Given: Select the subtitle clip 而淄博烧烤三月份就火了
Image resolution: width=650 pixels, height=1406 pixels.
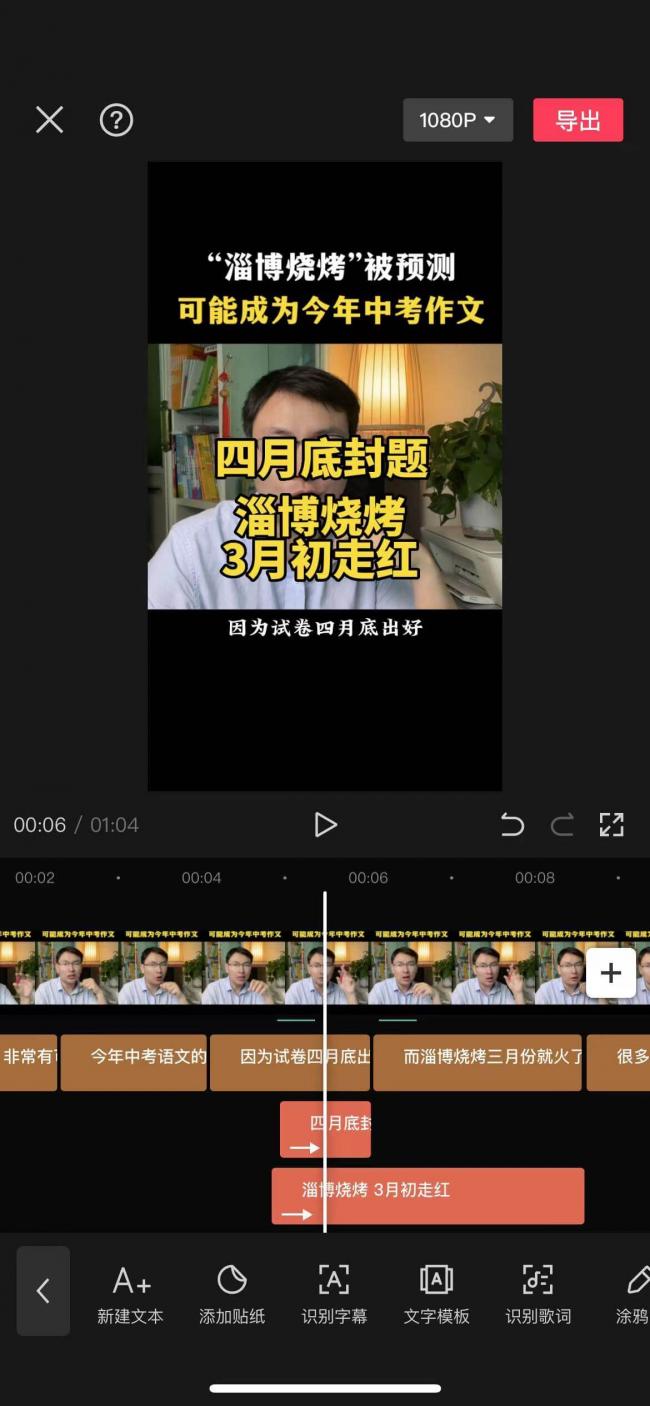Looking at the screenshot, I should tap(477, 1062).
